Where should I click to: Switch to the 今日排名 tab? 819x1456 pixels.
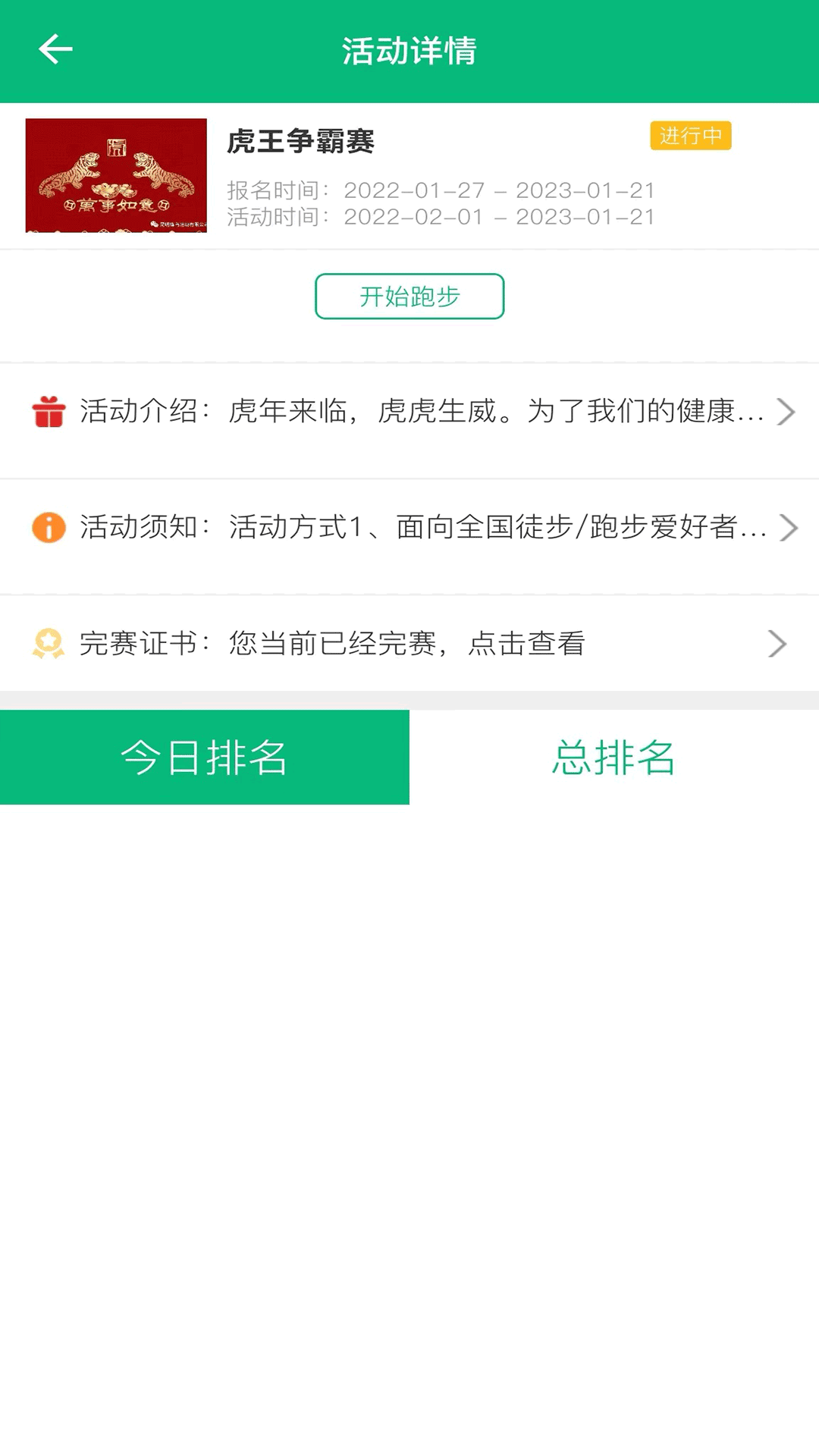point(203,757)
